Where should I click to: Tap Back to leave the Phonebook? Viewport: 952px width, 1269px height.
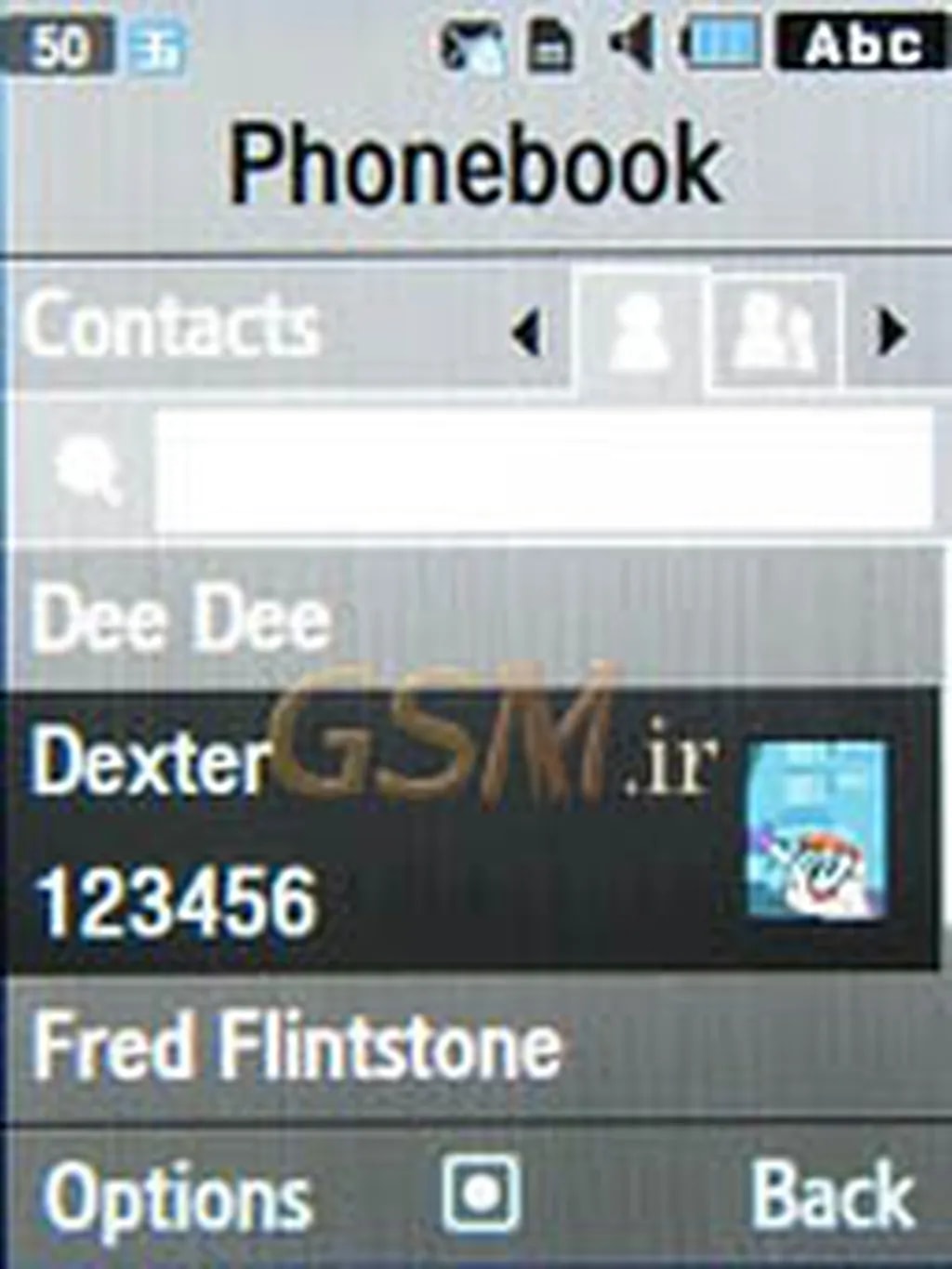tap(832, 1197)
